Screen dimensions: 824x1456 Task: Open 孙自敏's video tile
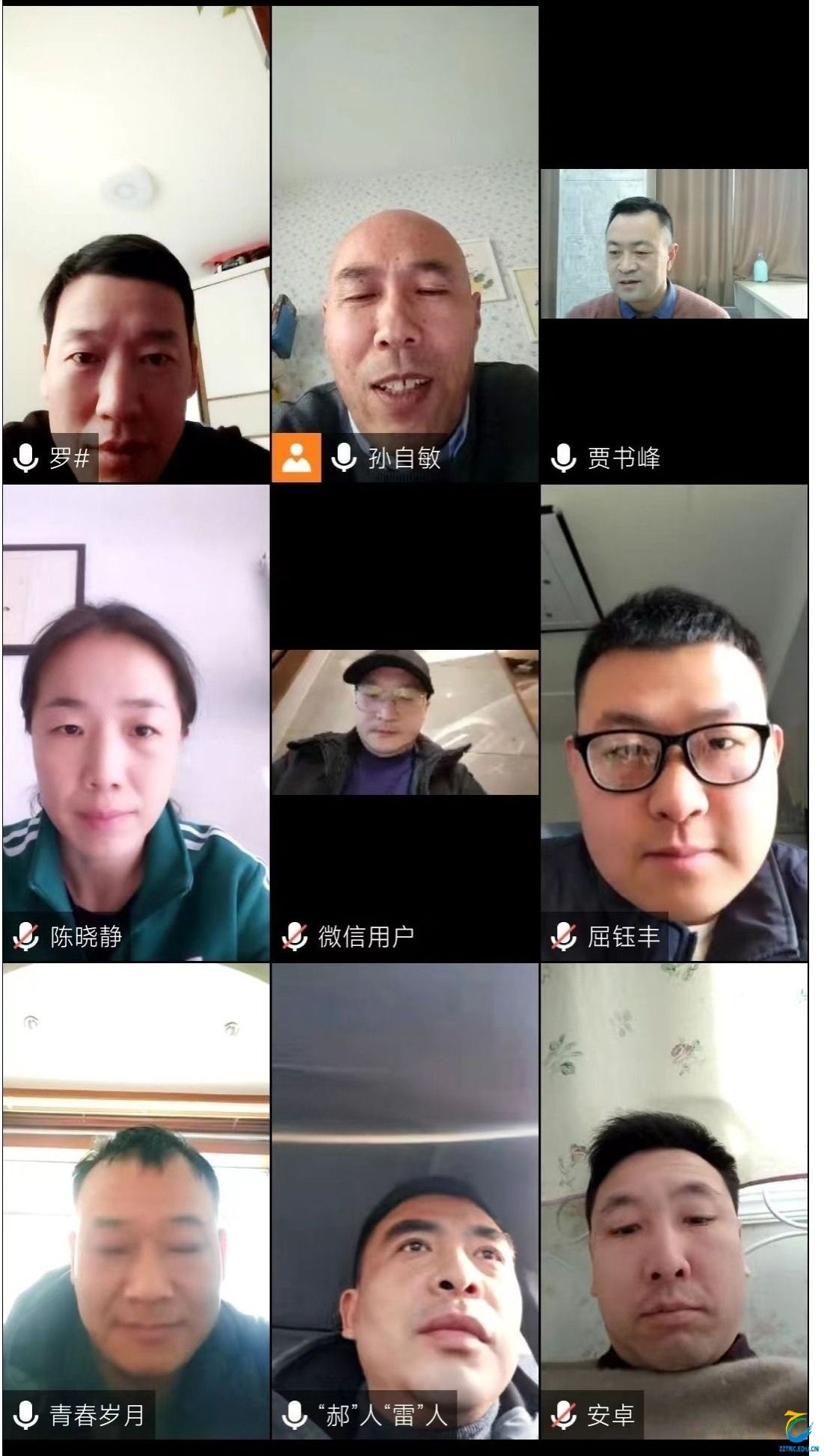[405, 244]
